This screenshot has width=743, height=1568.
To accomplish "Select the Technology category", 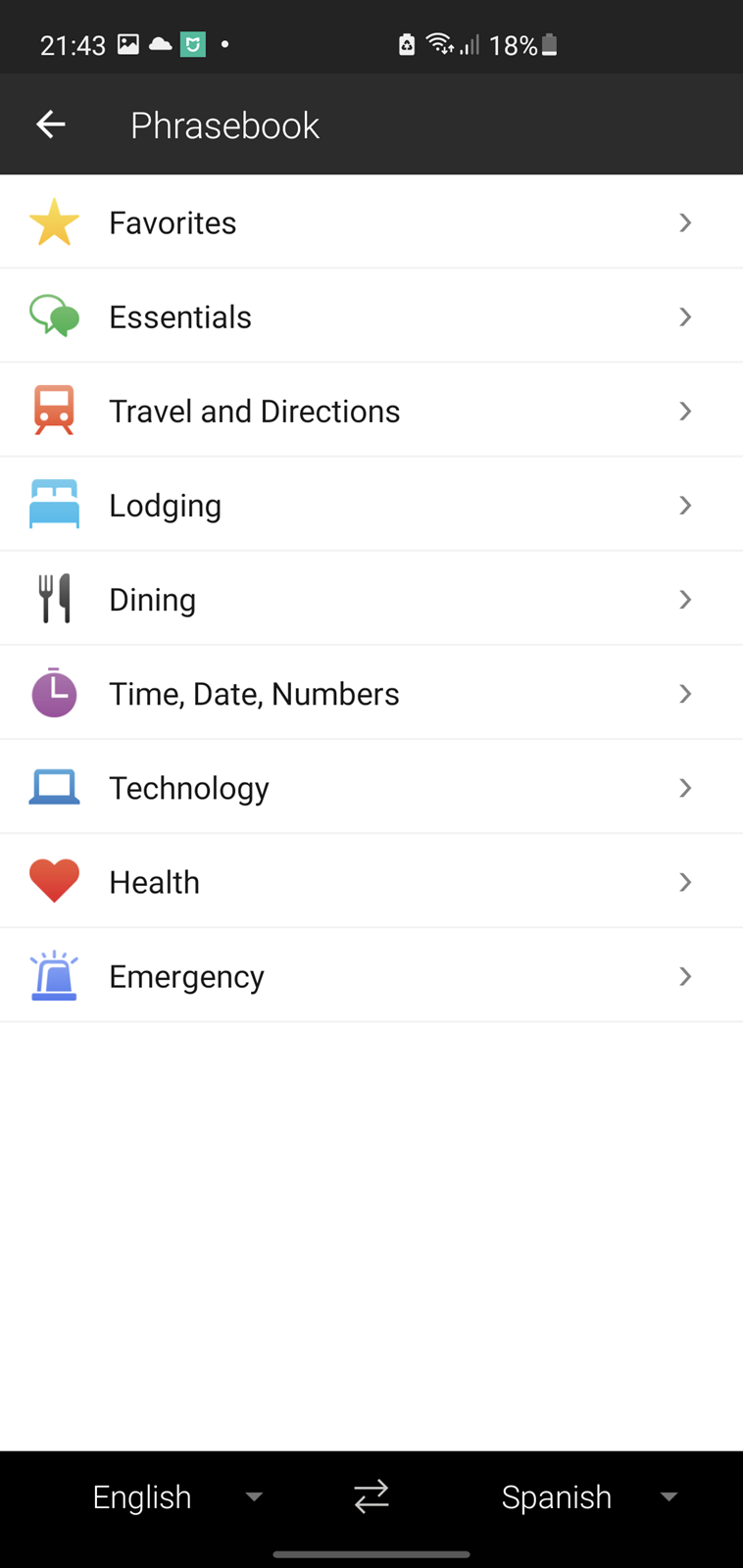I will [x=371, y=787].
